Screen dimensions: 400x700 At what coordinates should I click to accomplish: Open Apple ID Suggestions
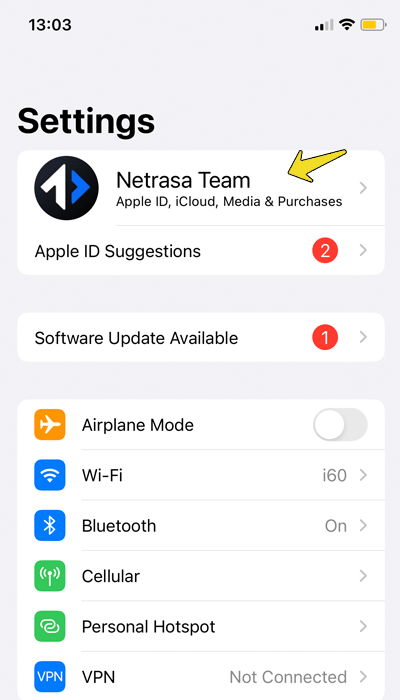[x=200, y=251]
